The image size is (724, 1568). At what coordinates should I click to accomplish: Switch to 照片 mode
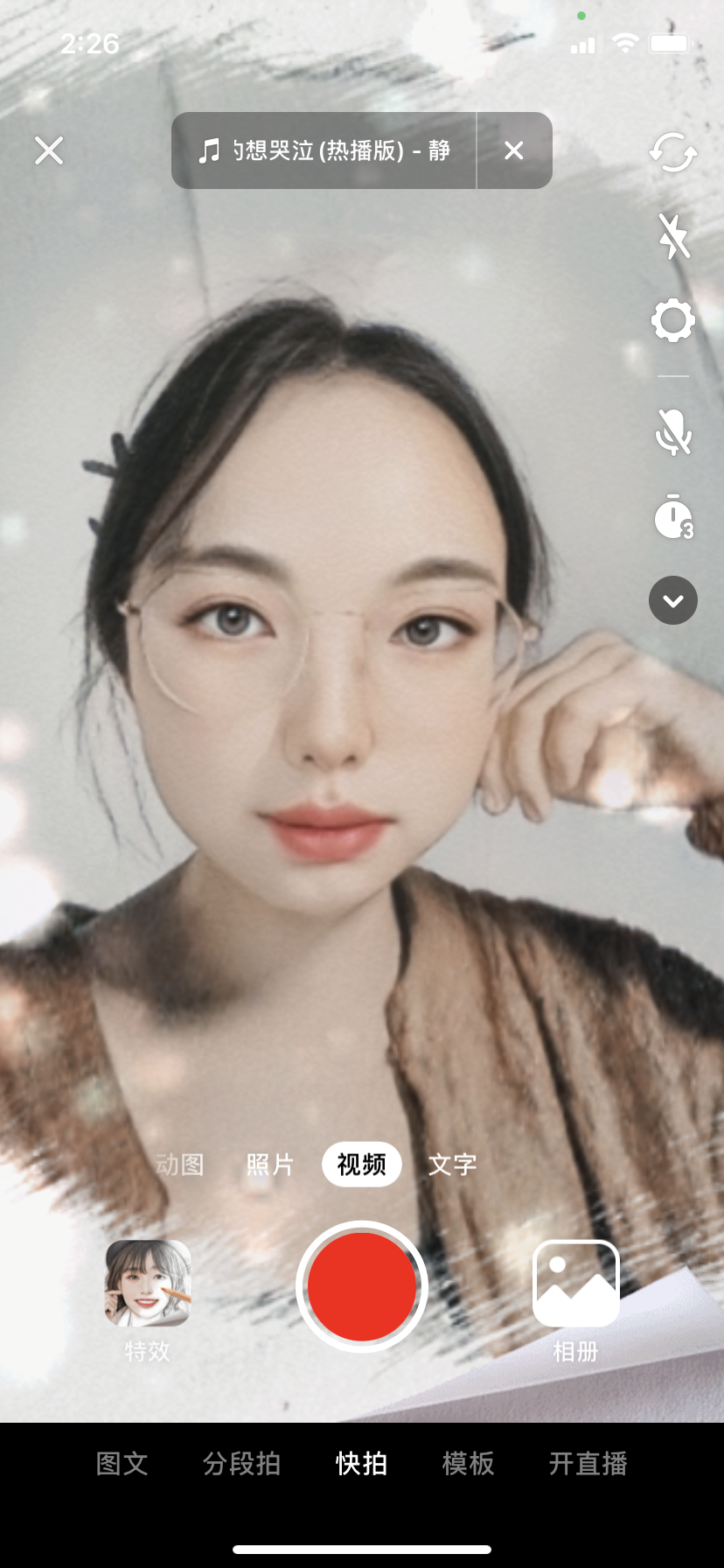pyautogui.click(x=269, y=1165)
